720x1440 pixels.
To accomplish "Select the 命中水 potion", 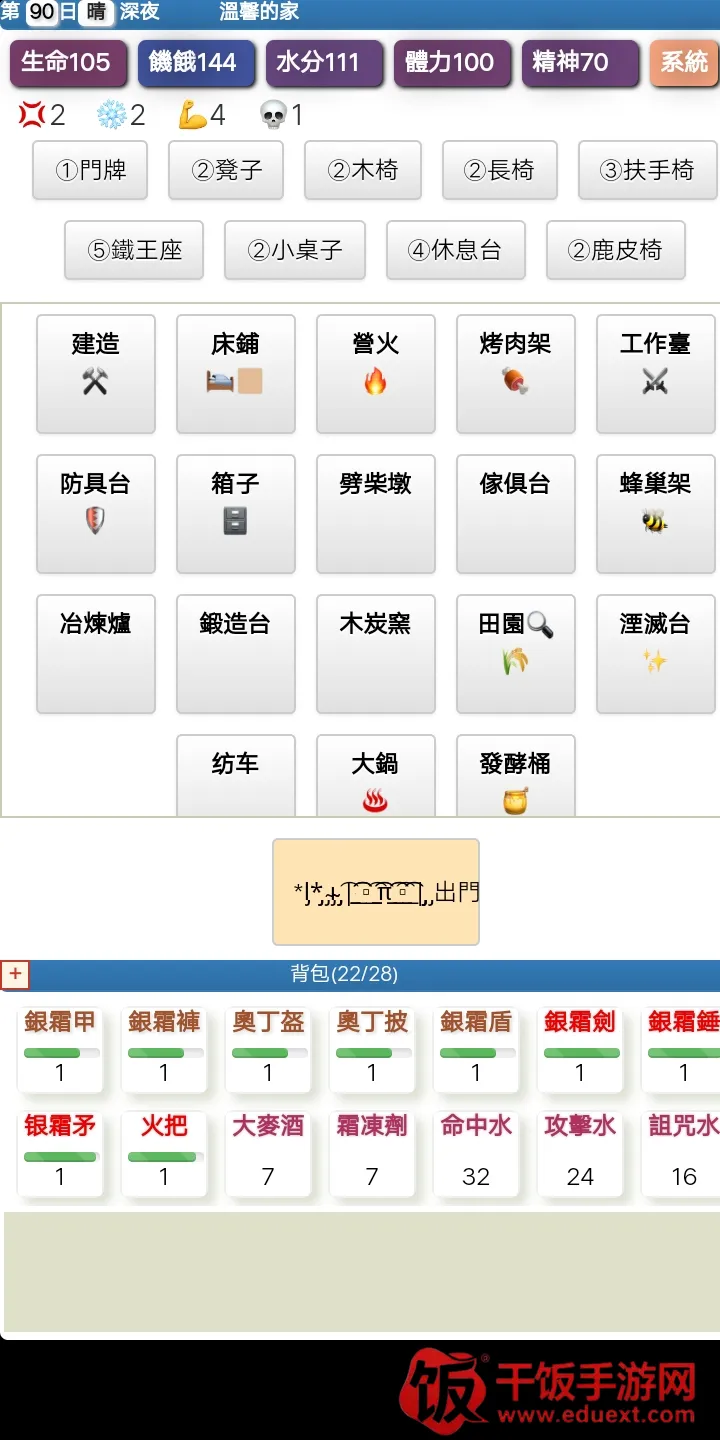I will (x=476, y=1152).
